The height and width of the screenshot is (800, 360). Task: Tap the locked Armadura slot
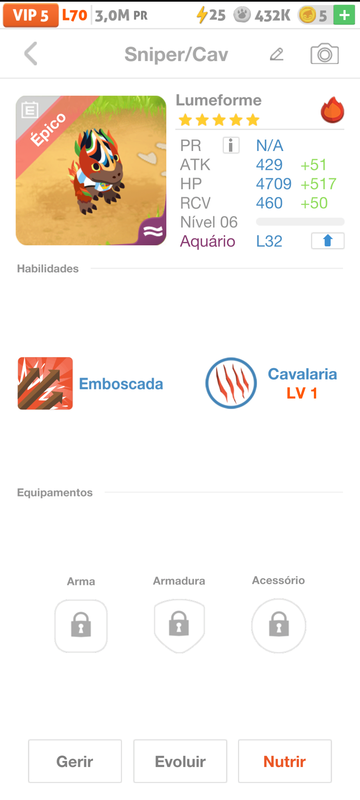point(179,626)
